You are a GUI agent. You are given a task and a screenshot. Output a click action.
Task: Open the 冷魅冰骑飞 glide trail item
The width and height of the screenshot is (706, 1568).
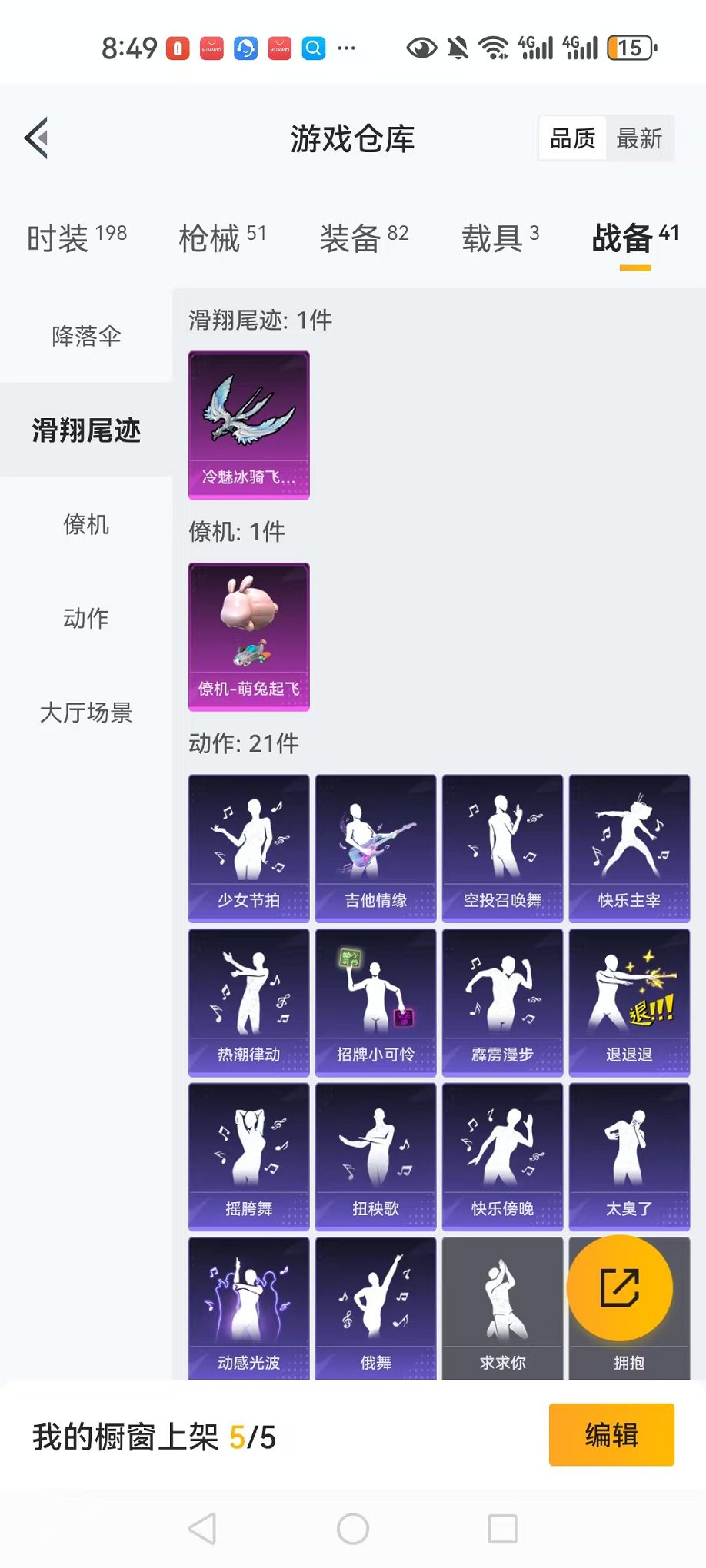point(249,425)
